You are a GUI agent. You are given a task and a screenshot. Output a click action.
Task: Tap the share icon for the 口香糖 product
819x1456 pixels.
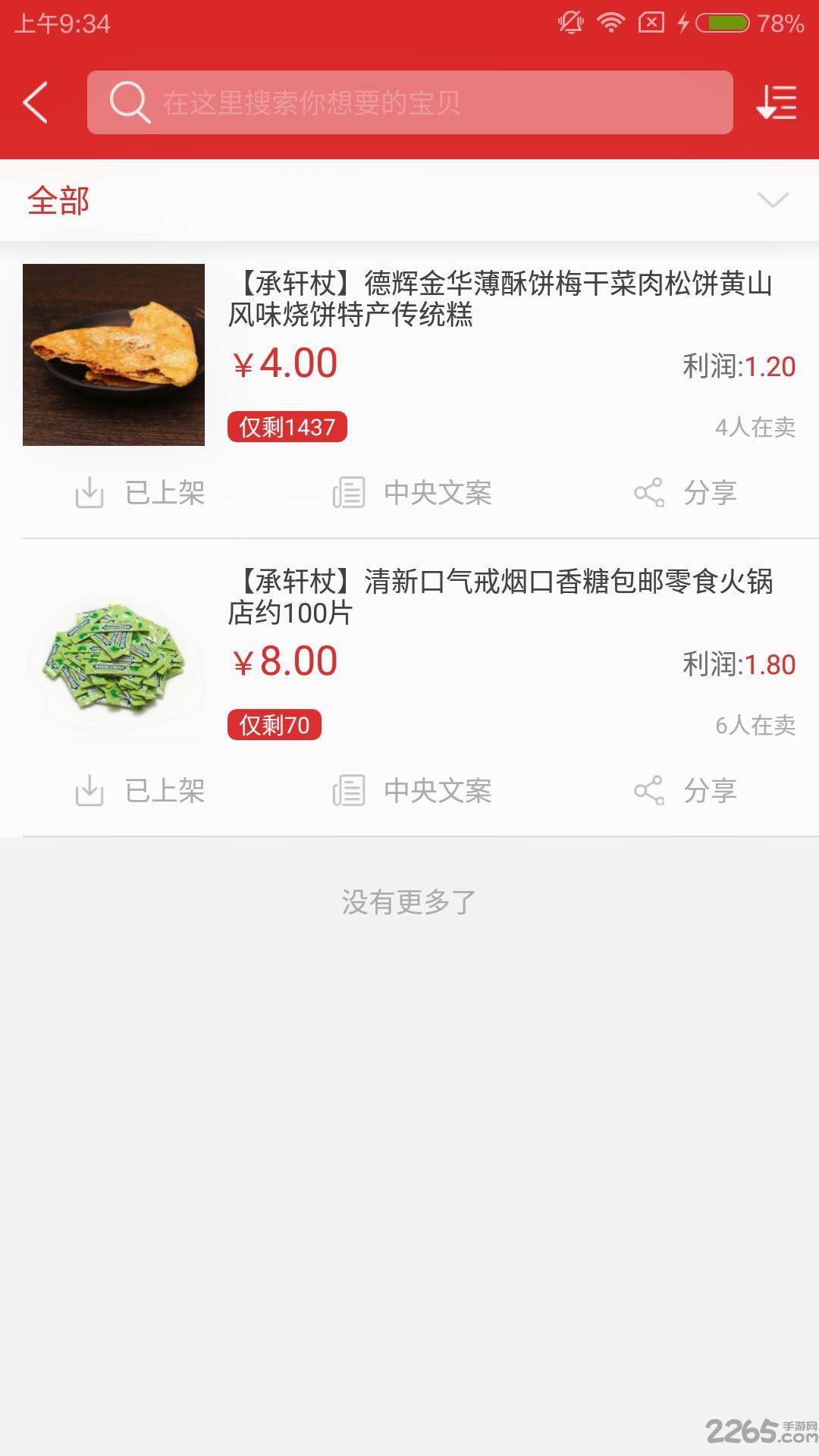click(649, 790)
